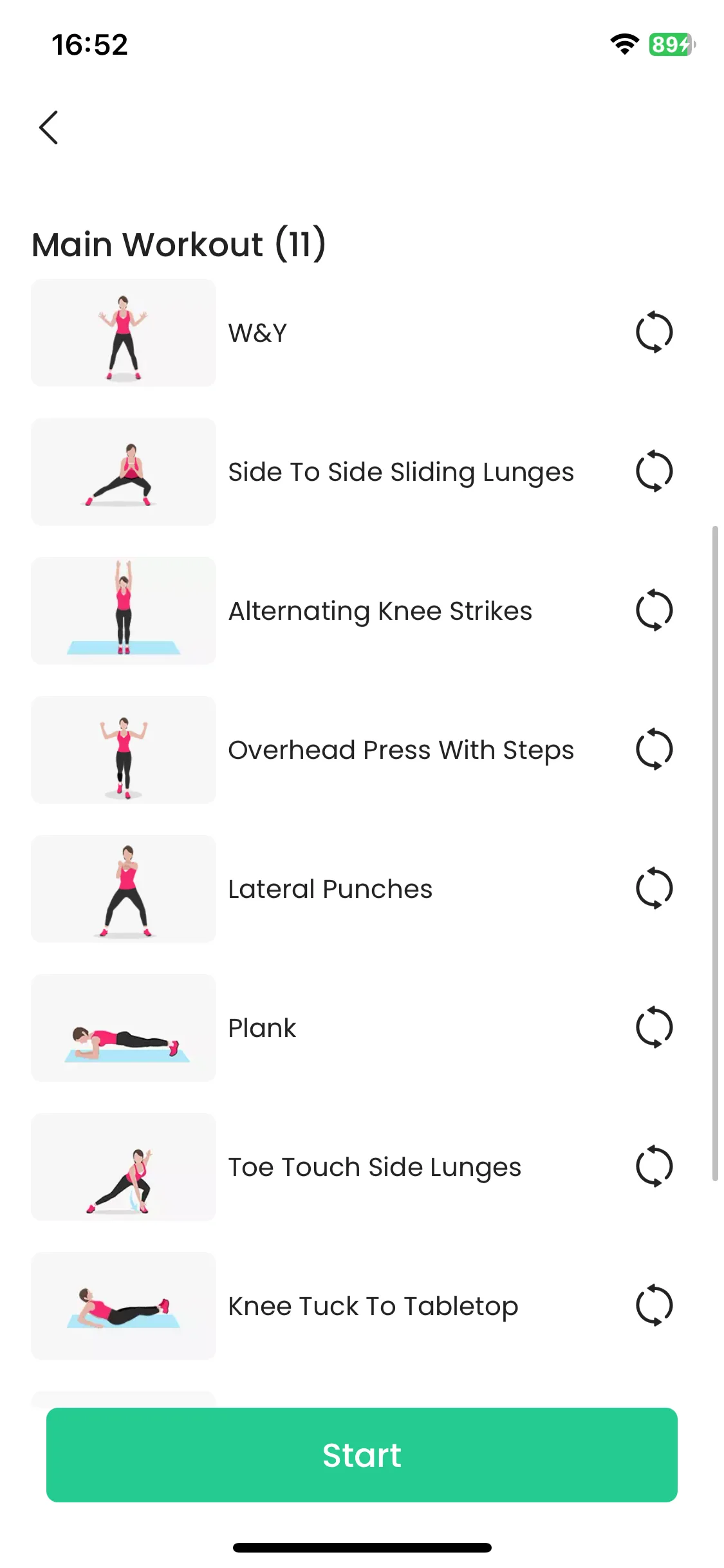Replace Side To Side Sliding Lunges exercise

(x=654, y=471)
